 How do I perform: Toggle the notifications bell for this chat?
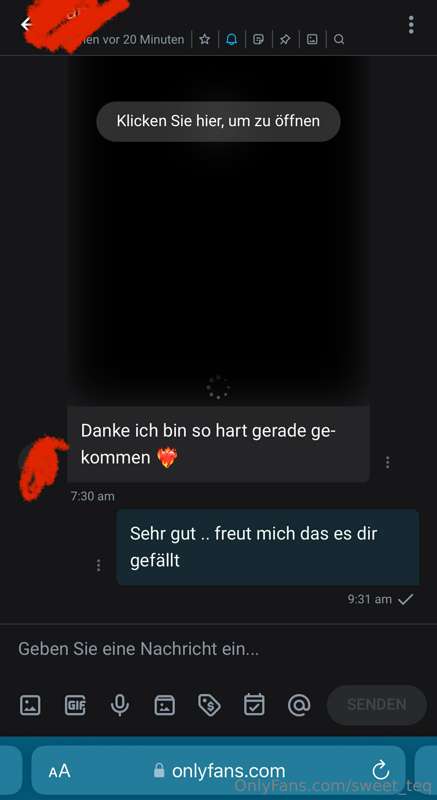click(232, 39)
